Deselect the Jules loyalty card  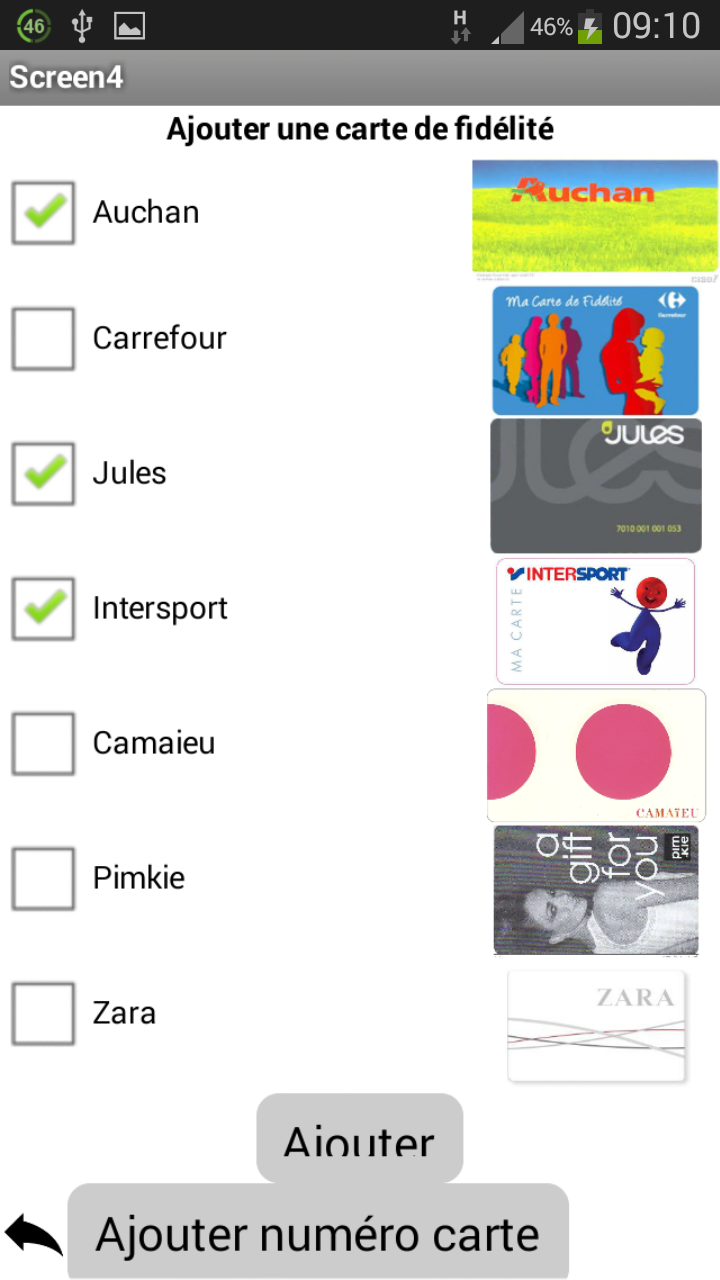point(44,473)
